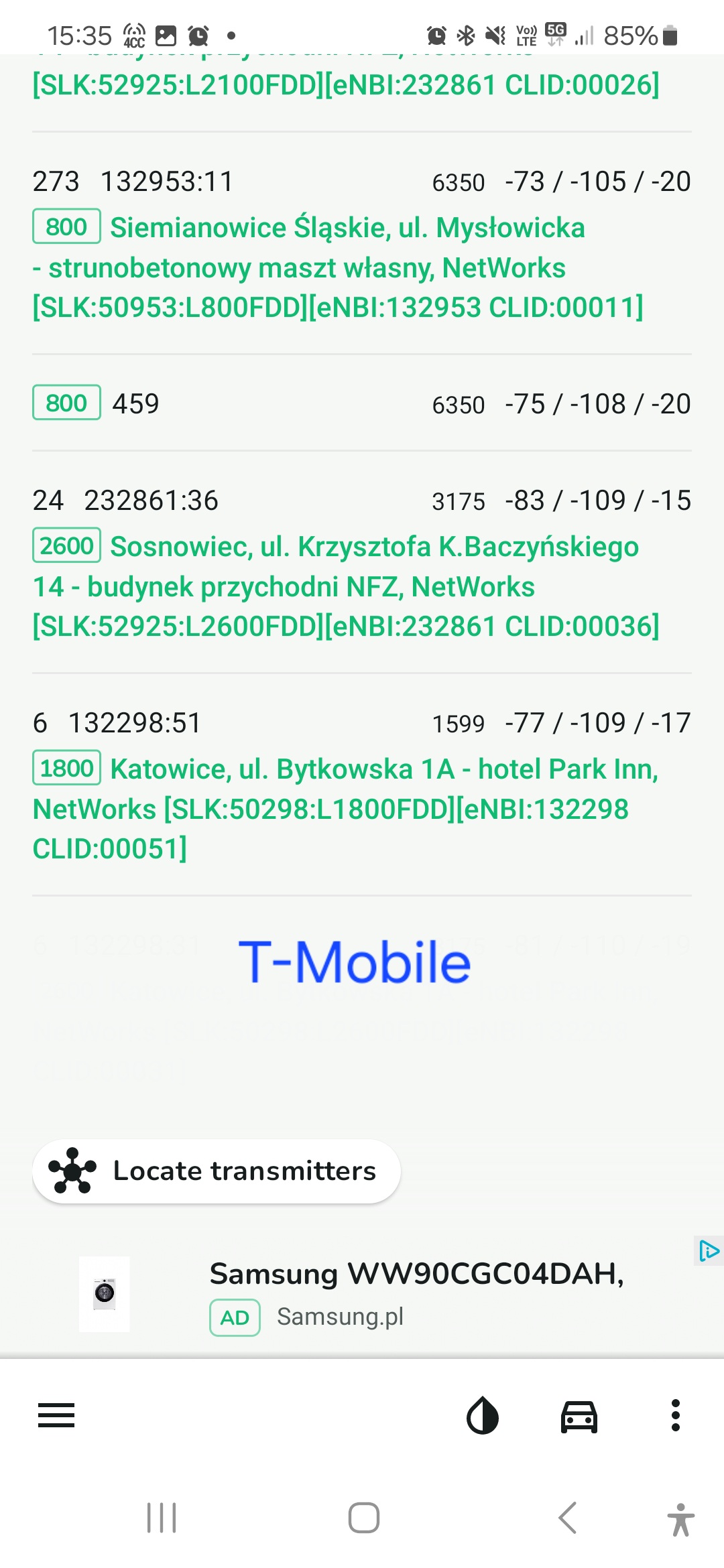This screenshot has width=724, height=1568.
Task: Open the hamburger drawer menu
Action: coord(56,1415)
